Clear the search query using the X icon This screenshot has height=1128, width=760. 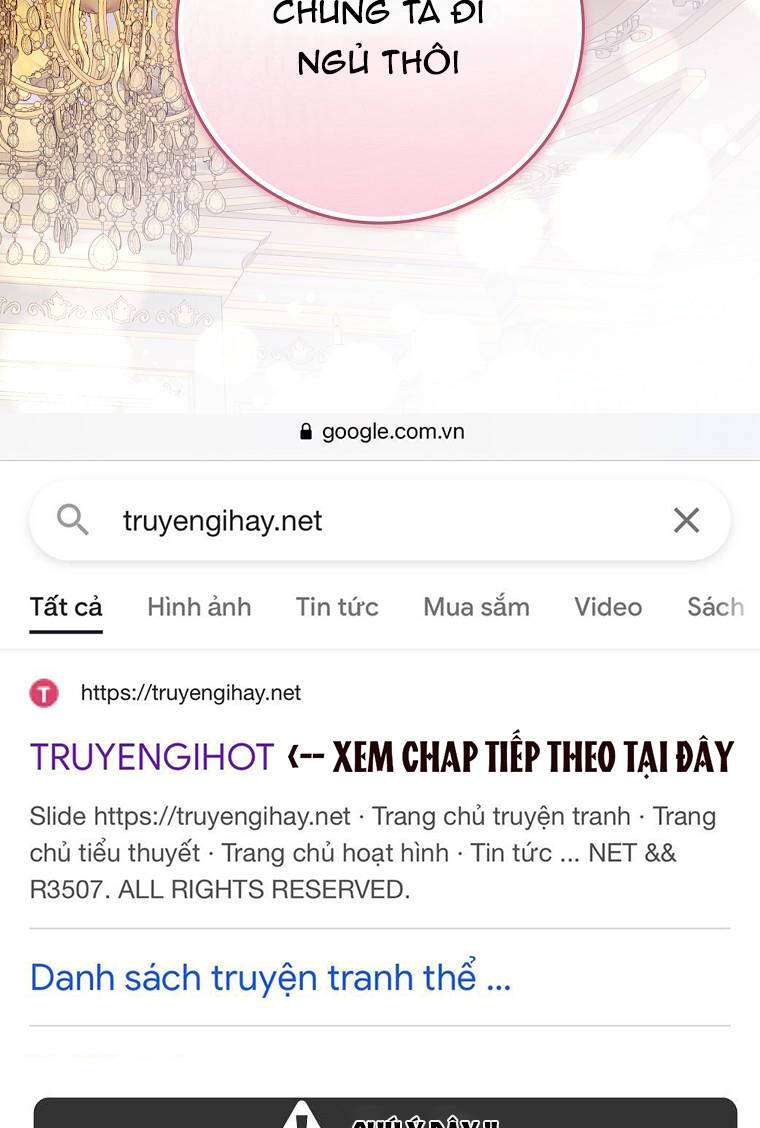coord(686,519)
